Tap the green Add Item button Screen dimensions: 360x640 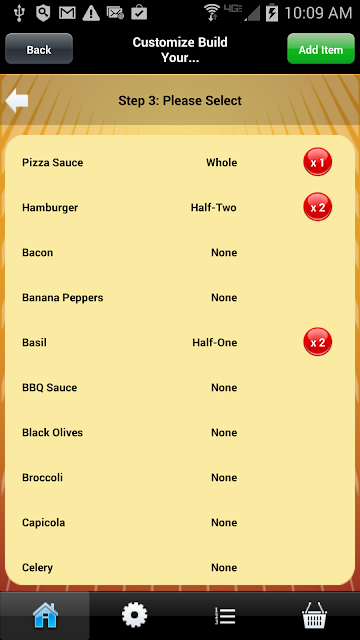(x=321, y=49)
